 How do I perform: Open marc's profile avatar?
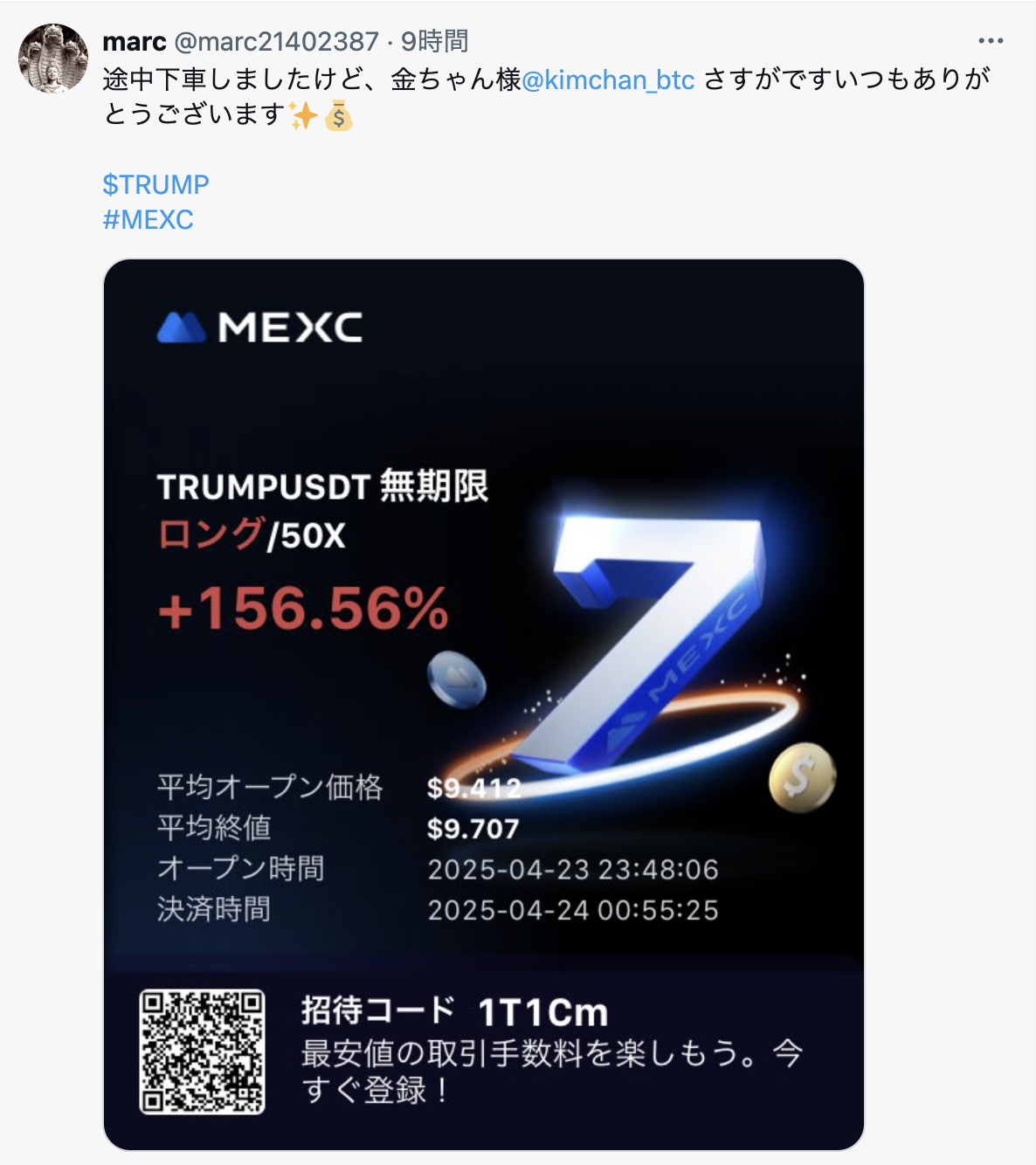click(x=53, y=59)
